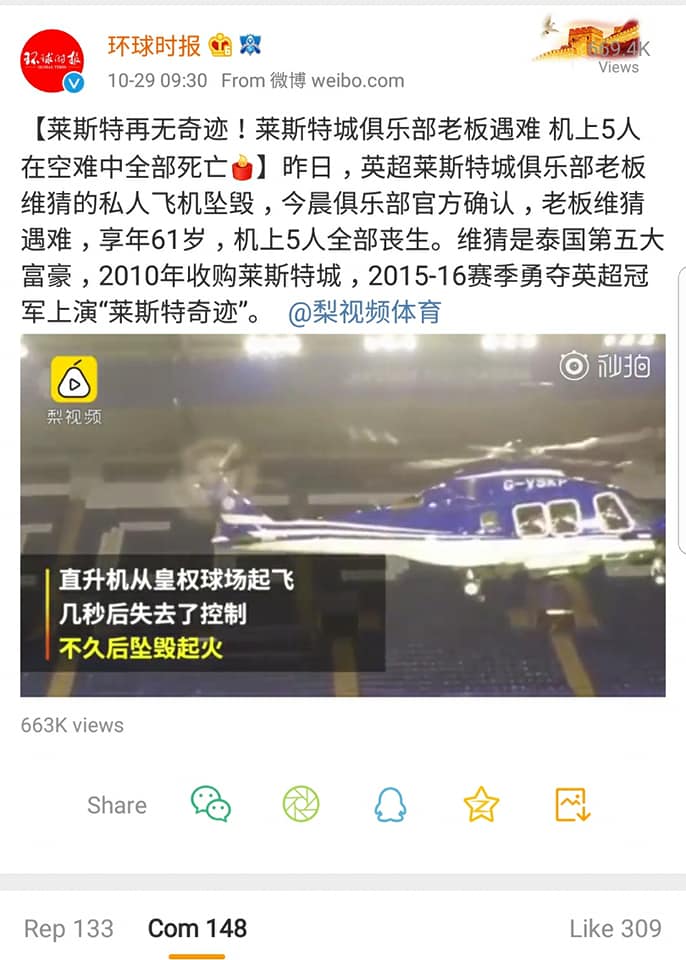The image size is (686, 960).
Task: Share the post to WeChat Moments
Action: [x=301, y=804]
